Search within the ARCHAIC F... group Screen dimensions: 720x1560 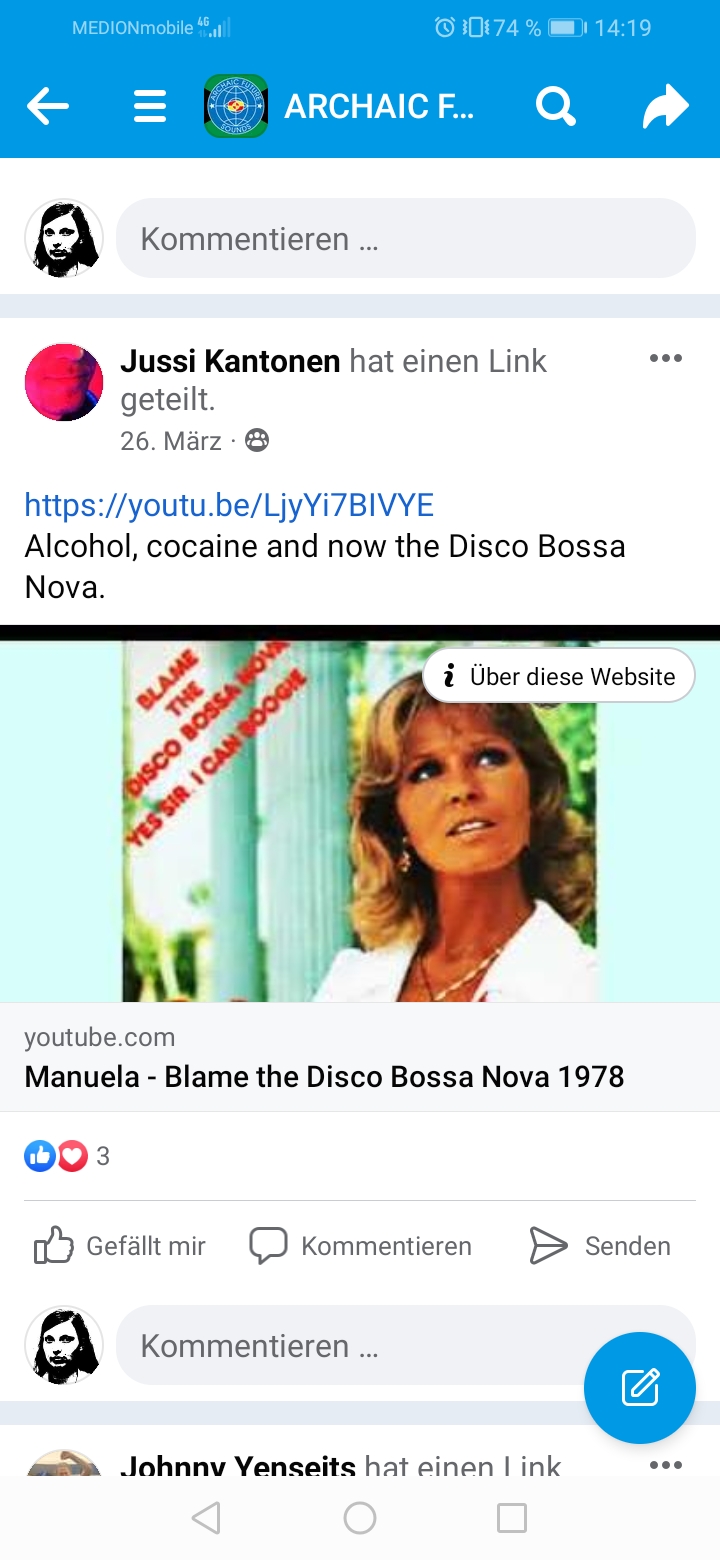pyautogui.click(x=555, y=106)
